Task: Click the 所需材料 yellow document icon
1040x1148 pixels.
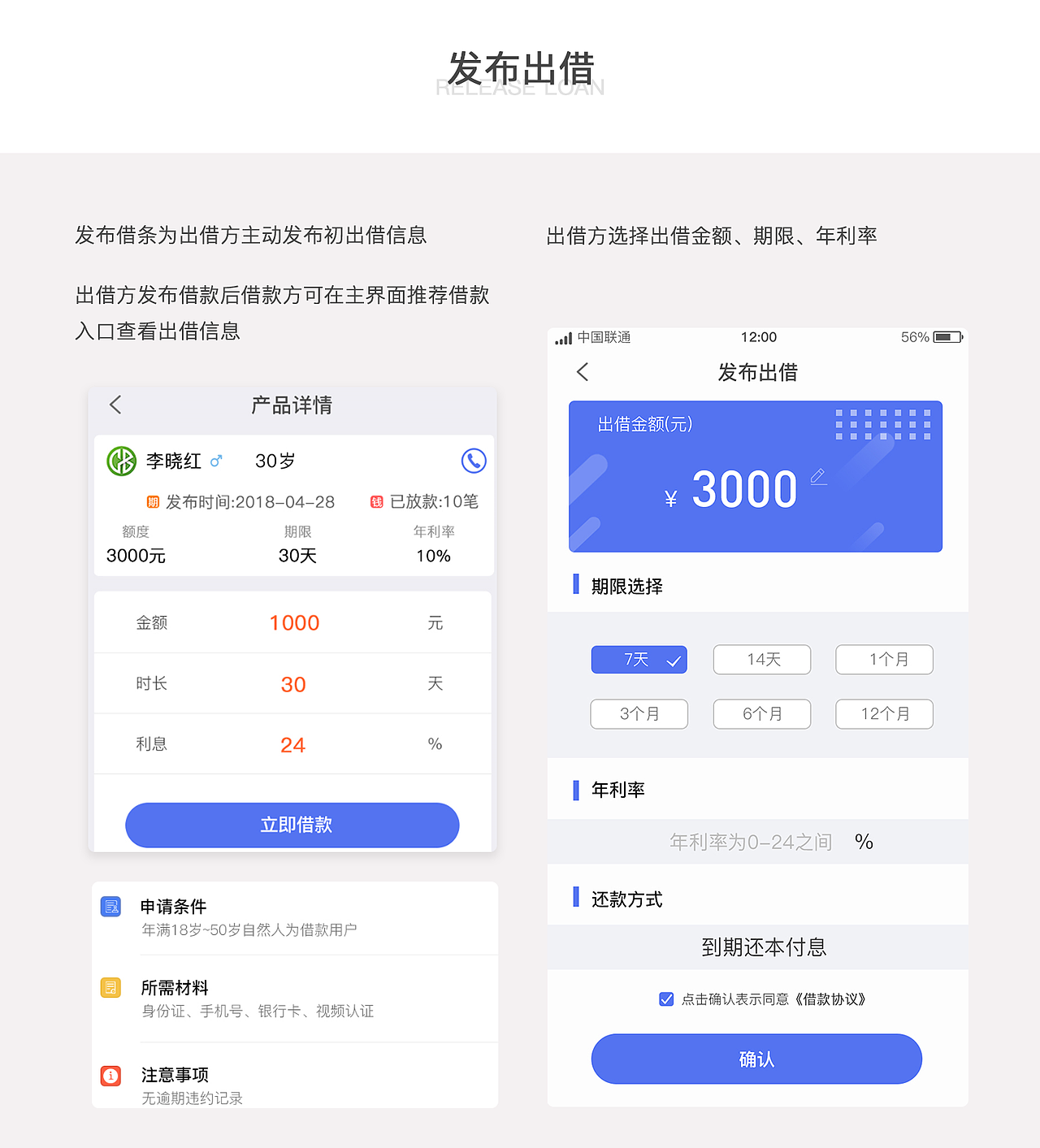Action: pos(110,988)
